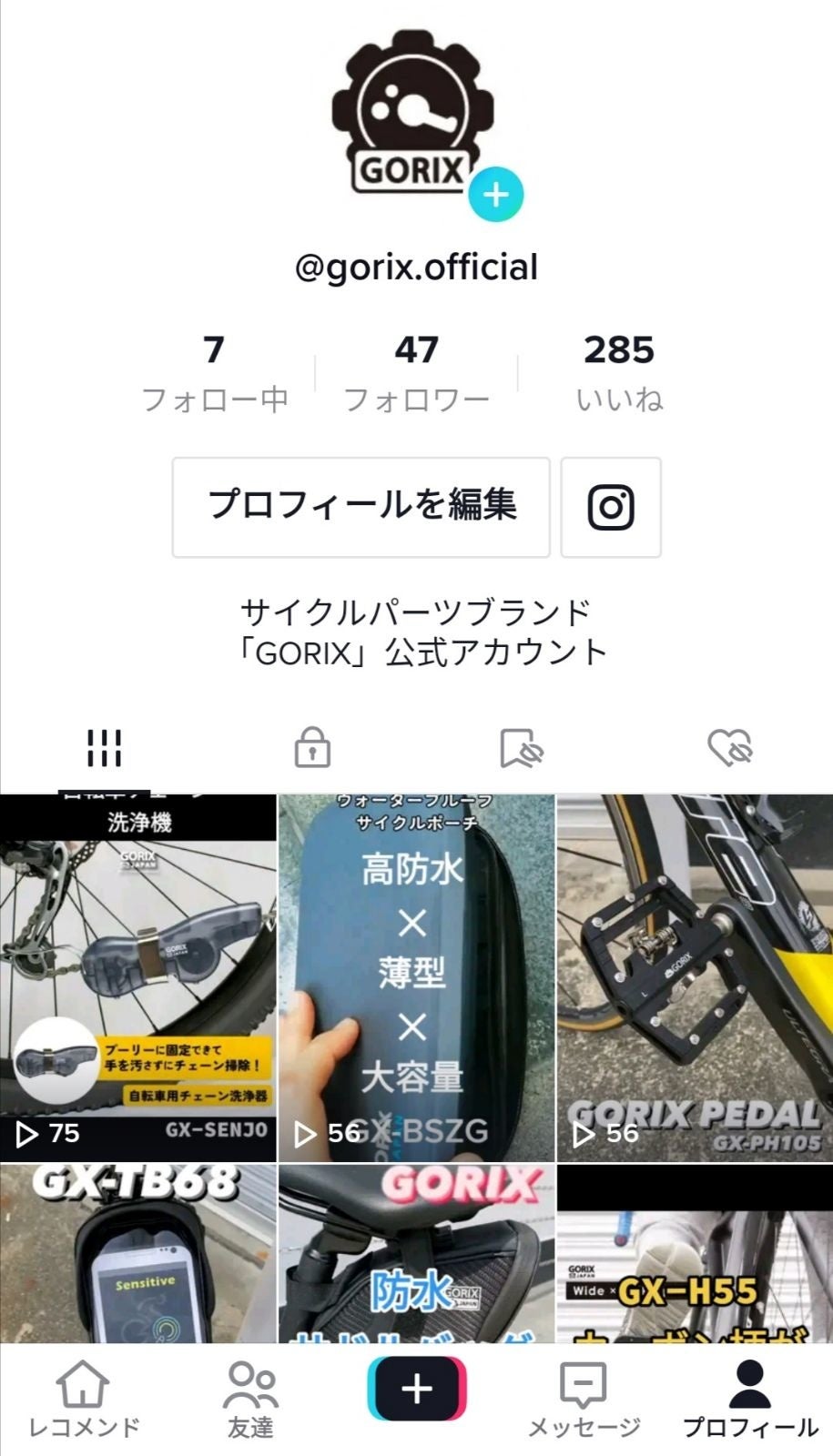Switch to the posted videos grid tab
The image size is (833, 1456).
[104, 748]
